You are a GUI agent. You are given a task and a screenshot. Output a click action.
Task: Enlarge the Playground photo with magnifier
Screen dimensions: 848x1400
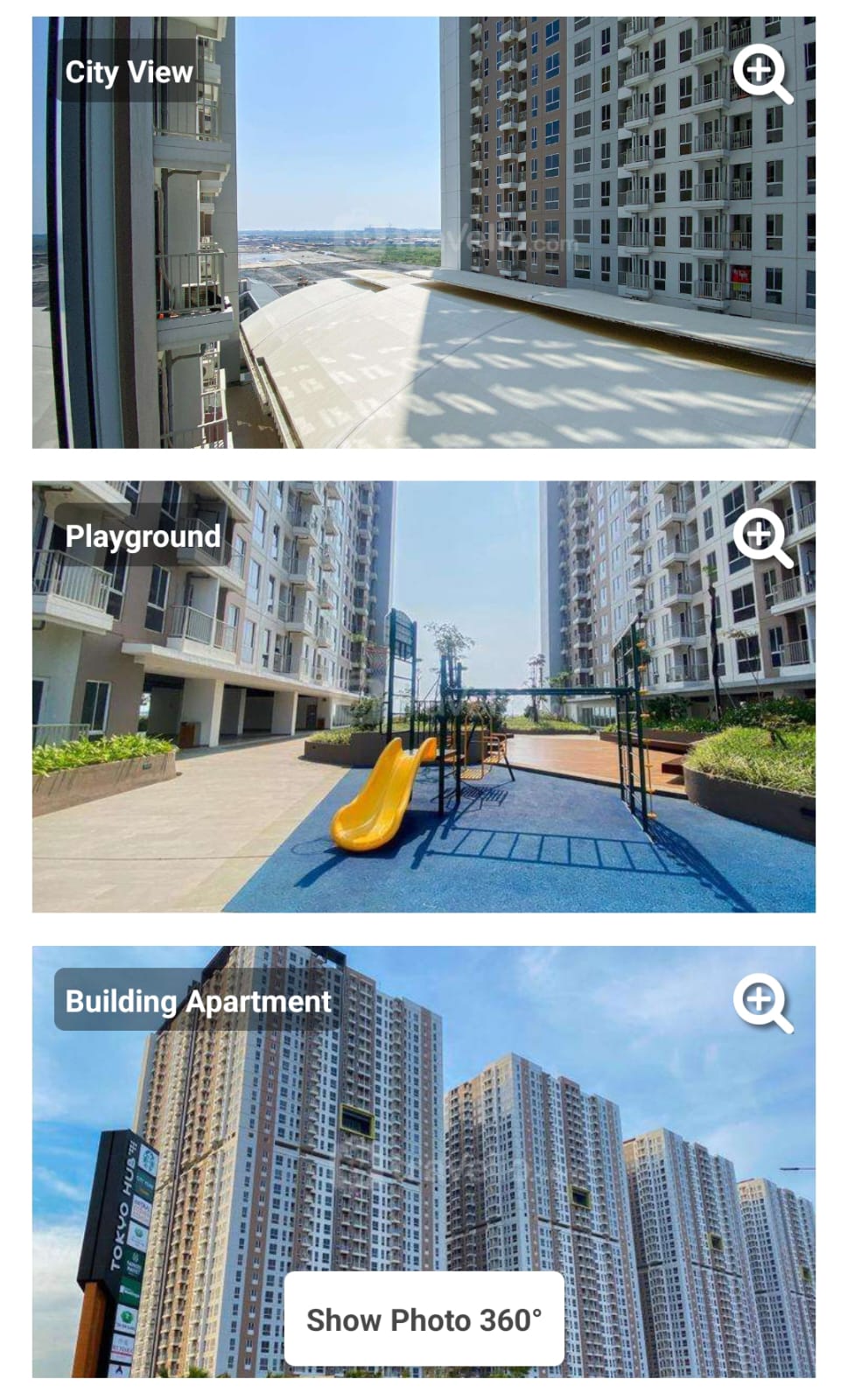pyautogui.click(x=761, y=538)
